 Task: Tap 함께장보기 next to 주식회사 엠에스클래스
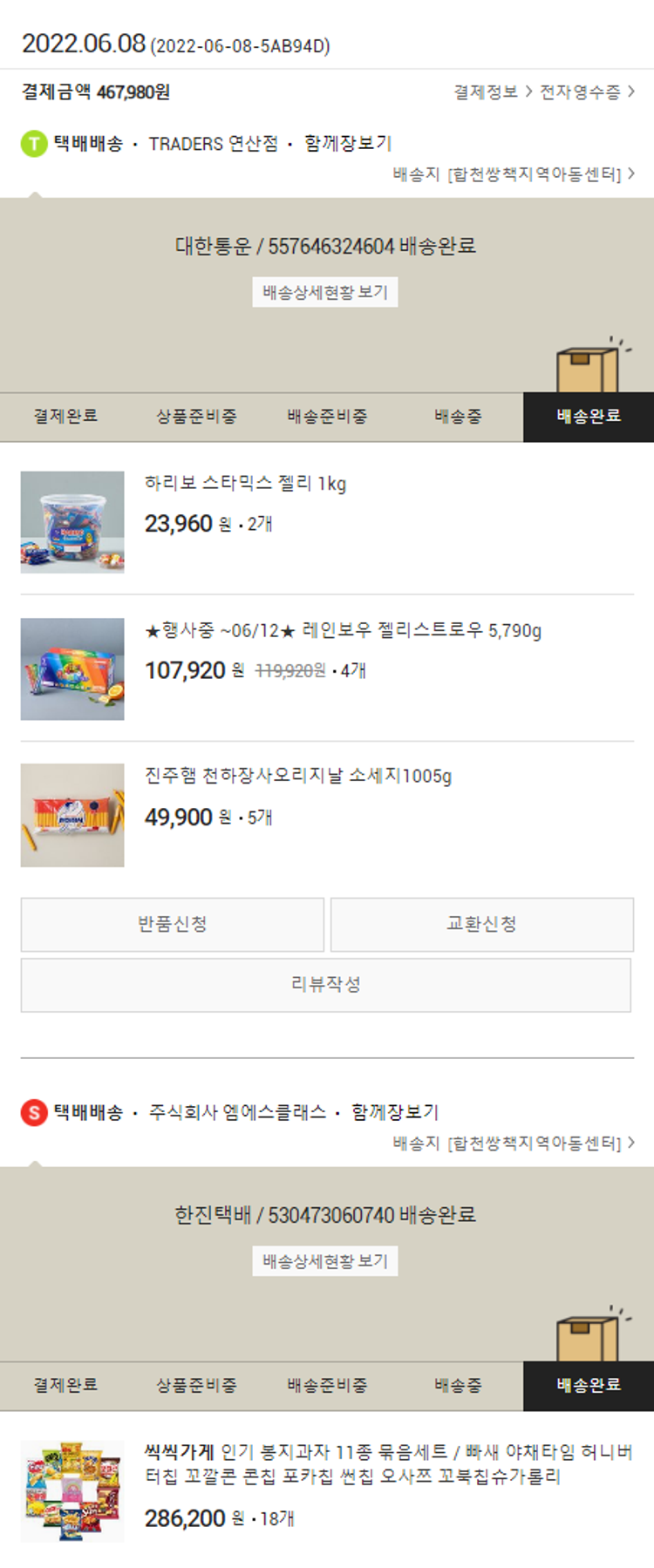[x=395, y=1112]
